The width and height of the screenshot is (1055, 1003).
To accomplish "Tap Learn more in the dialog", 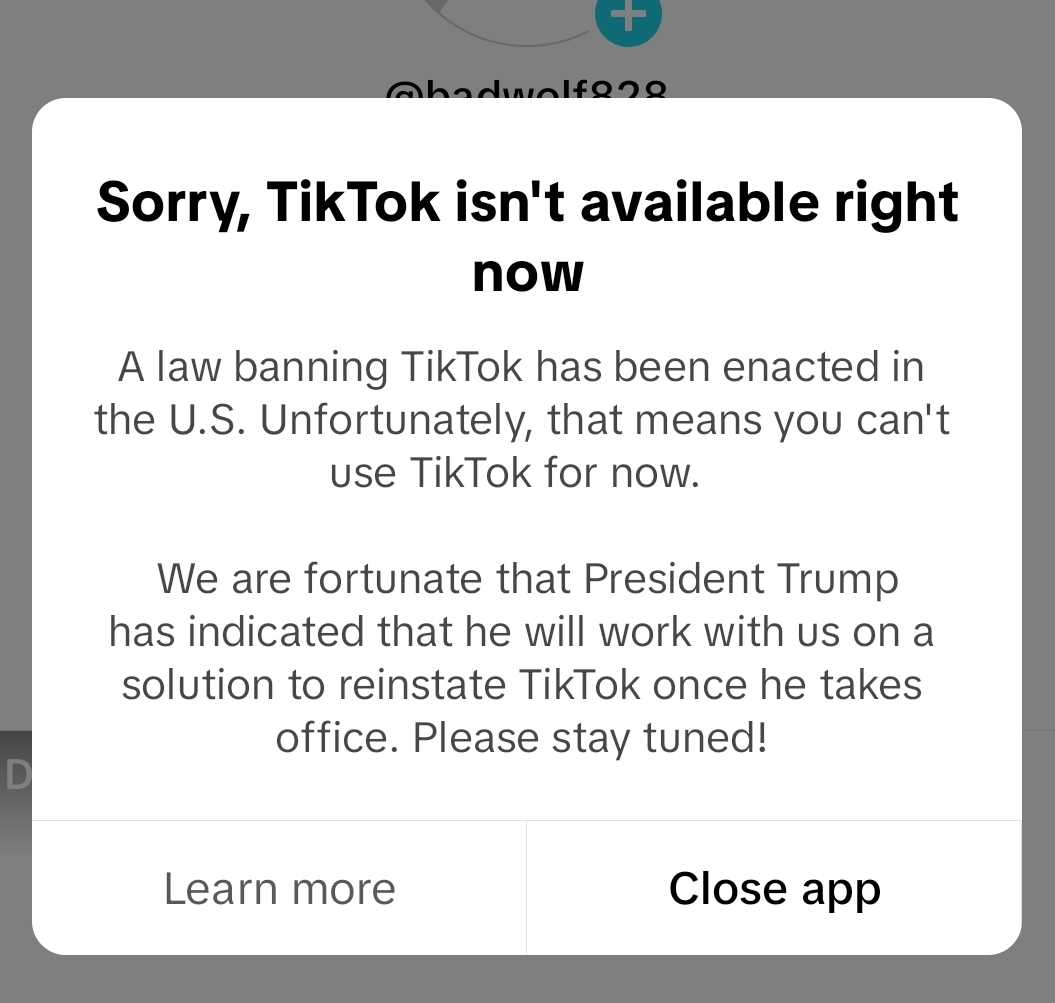I will 279,889.
